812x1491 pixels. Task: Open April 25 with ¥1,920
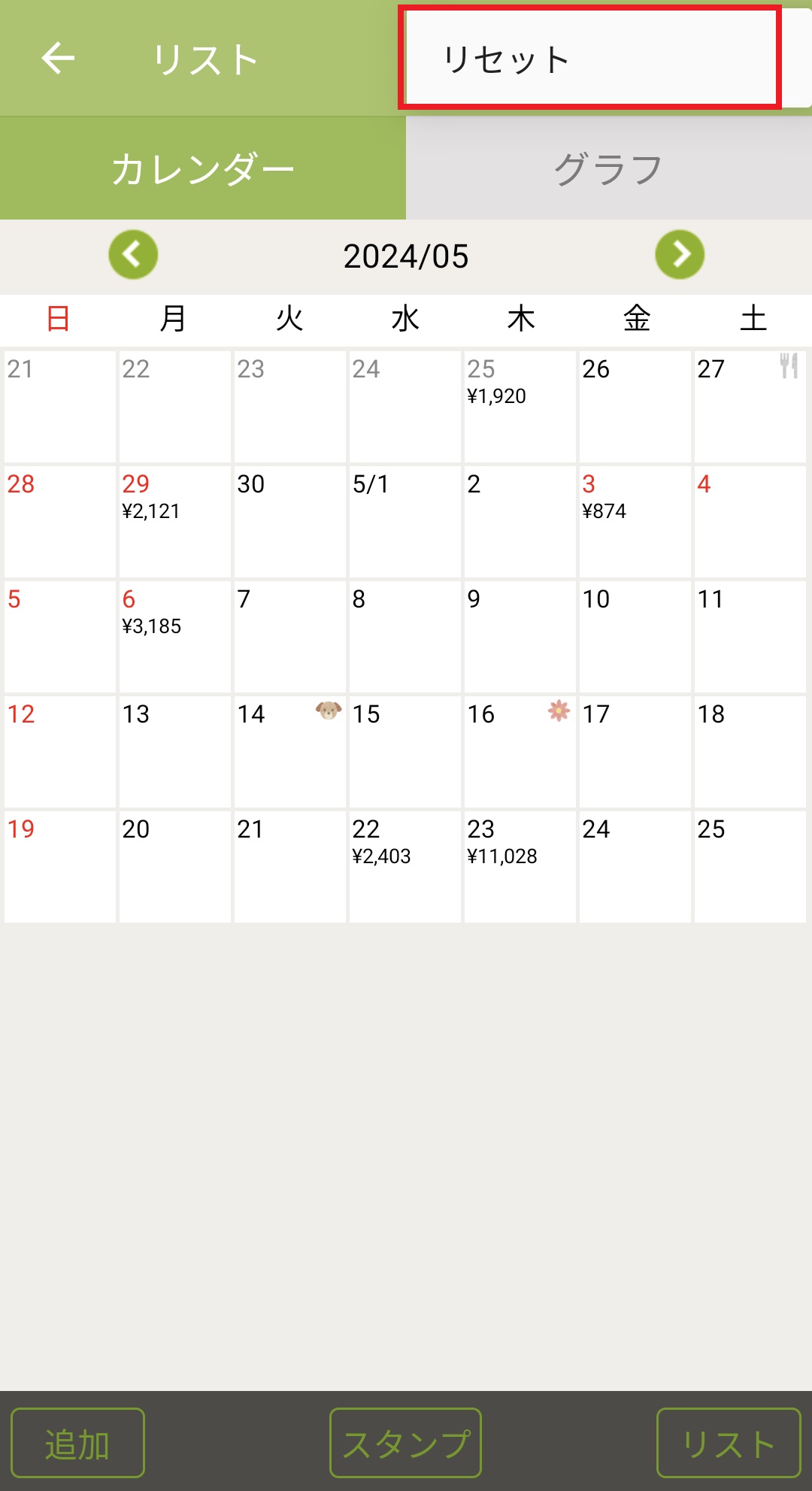pos(520,406)
